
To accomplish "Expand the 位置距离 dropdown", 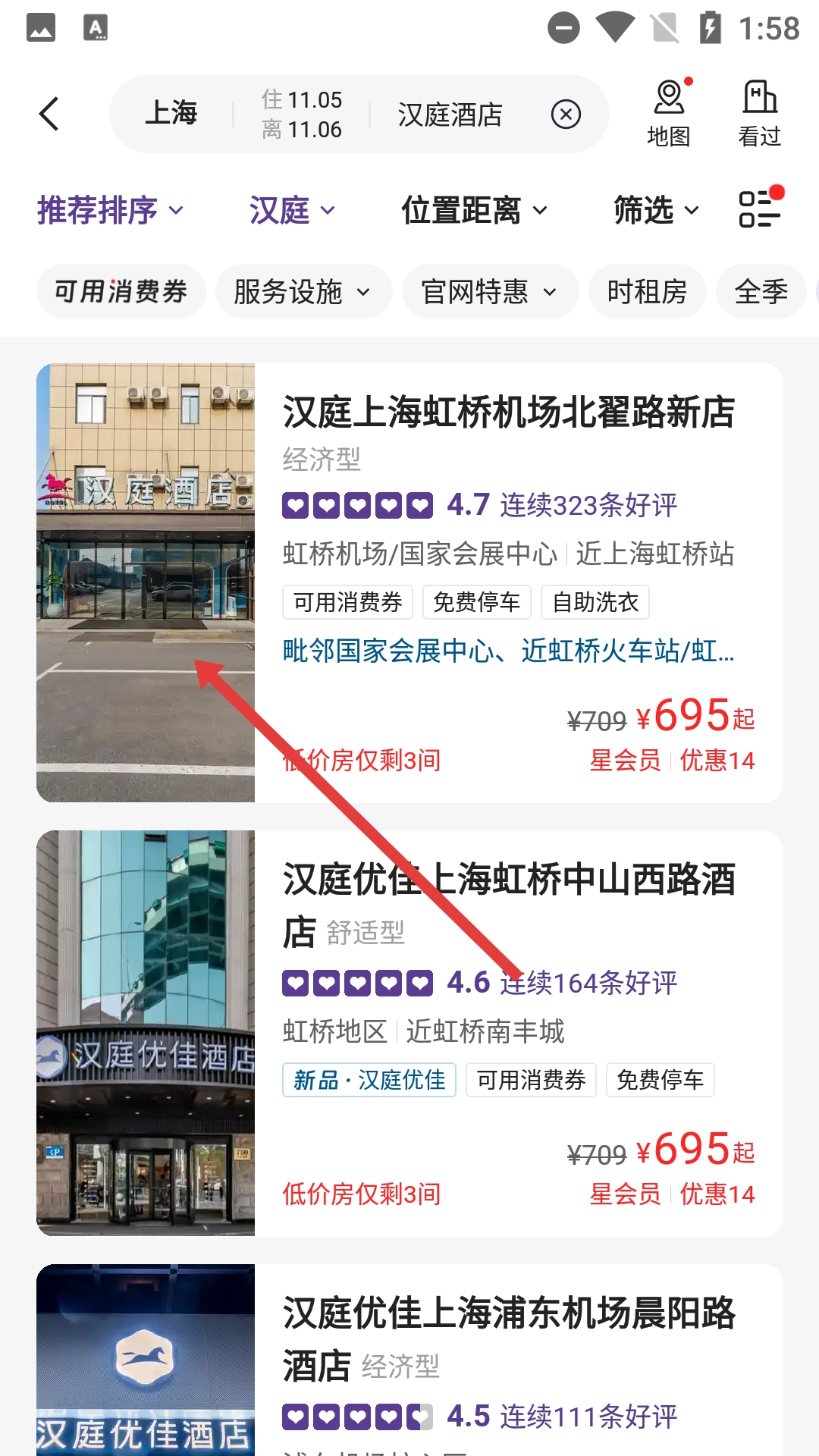I will point(474,210).
